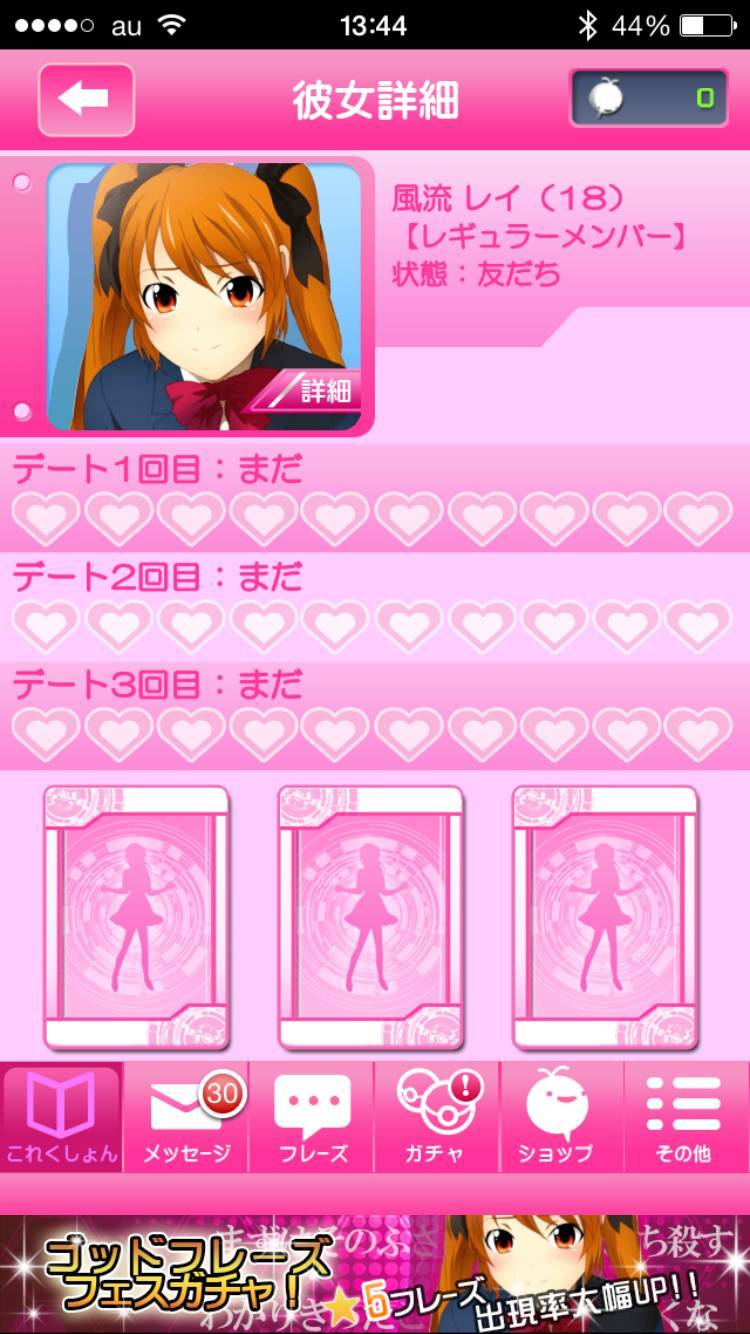
Task: Switch to the フレーズ tab
Action: [x=312, y=1118]
